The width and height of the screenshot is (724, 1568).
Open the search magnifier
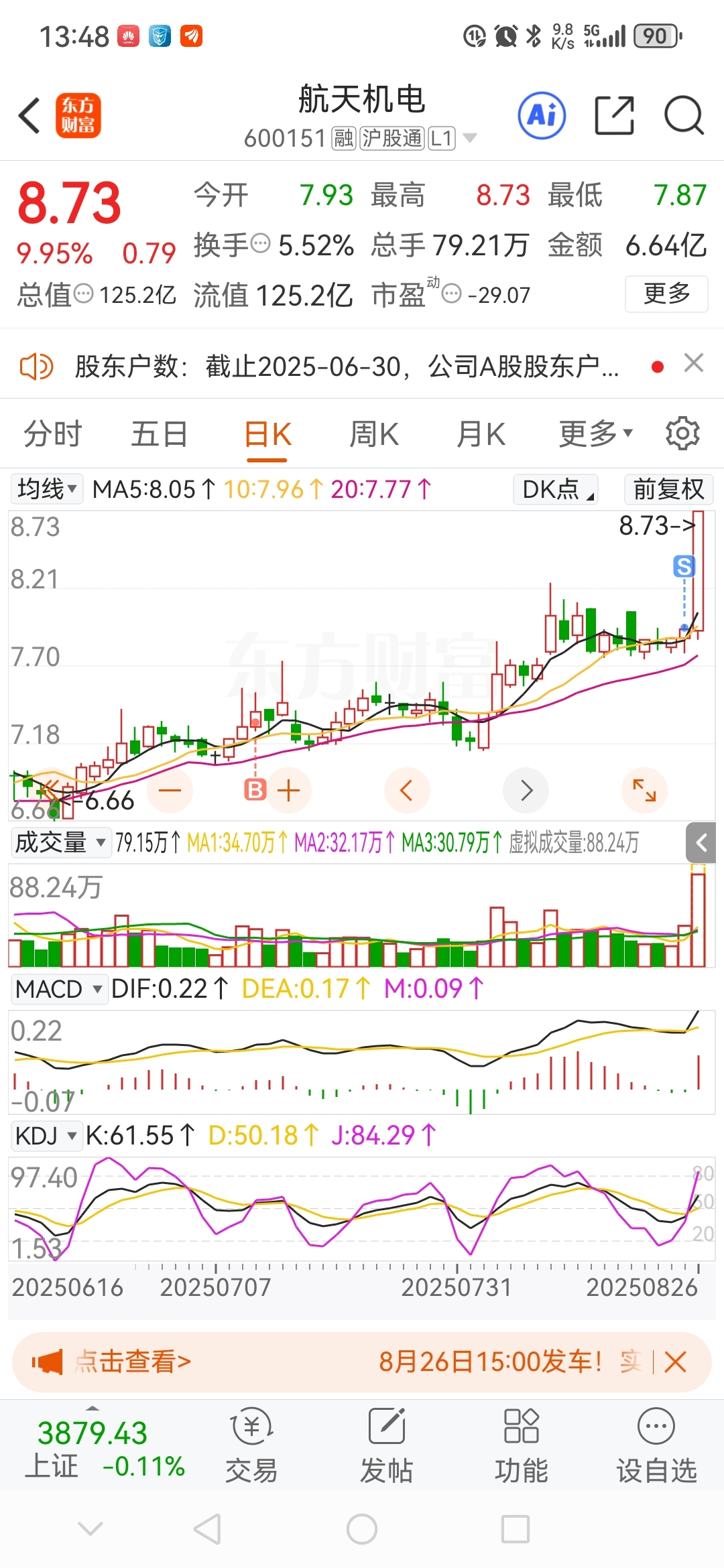pos(684,115)
